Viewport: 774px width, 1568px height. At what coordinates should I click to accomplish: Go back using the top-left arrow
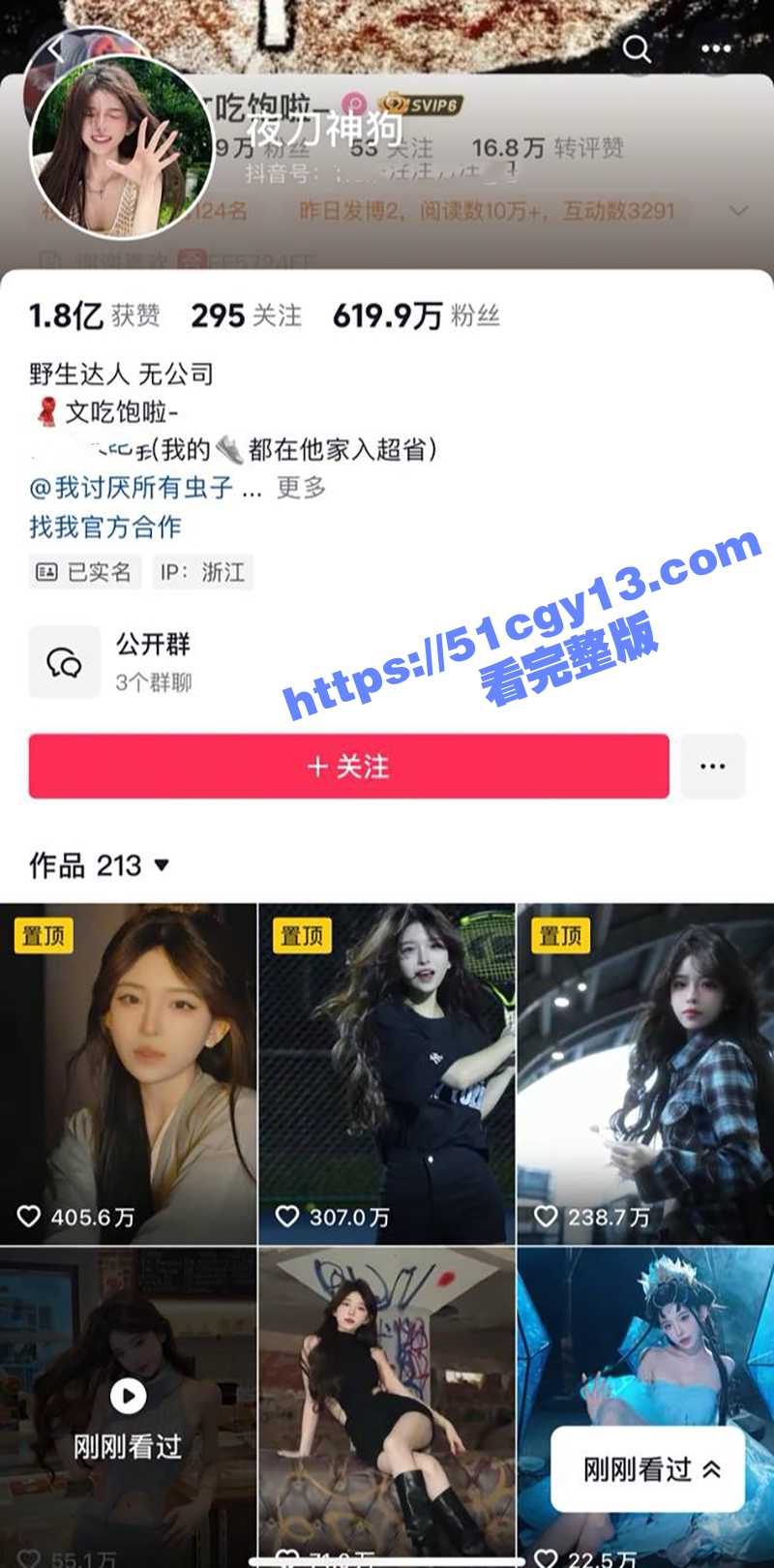pyautogui.click(x=55, y=49)
